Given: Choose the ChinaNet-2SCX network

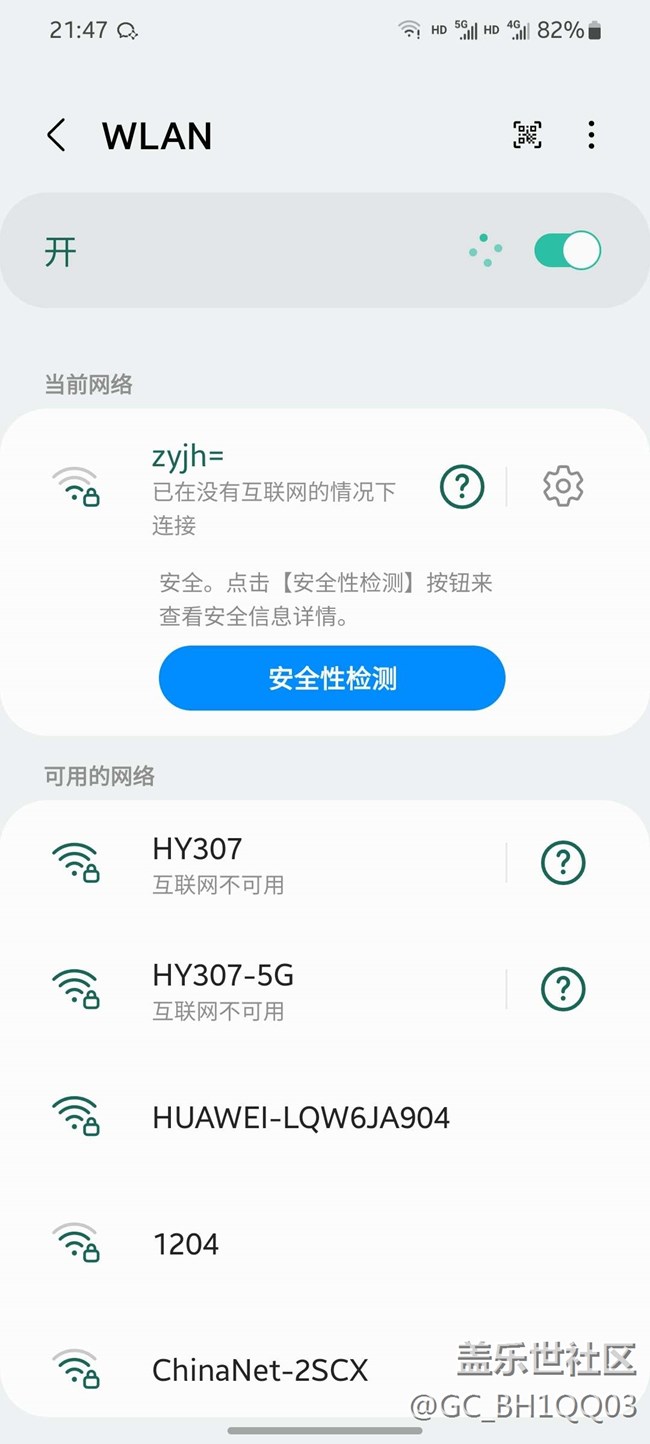Looking at the screenshot, I should tap(325, 1370).
